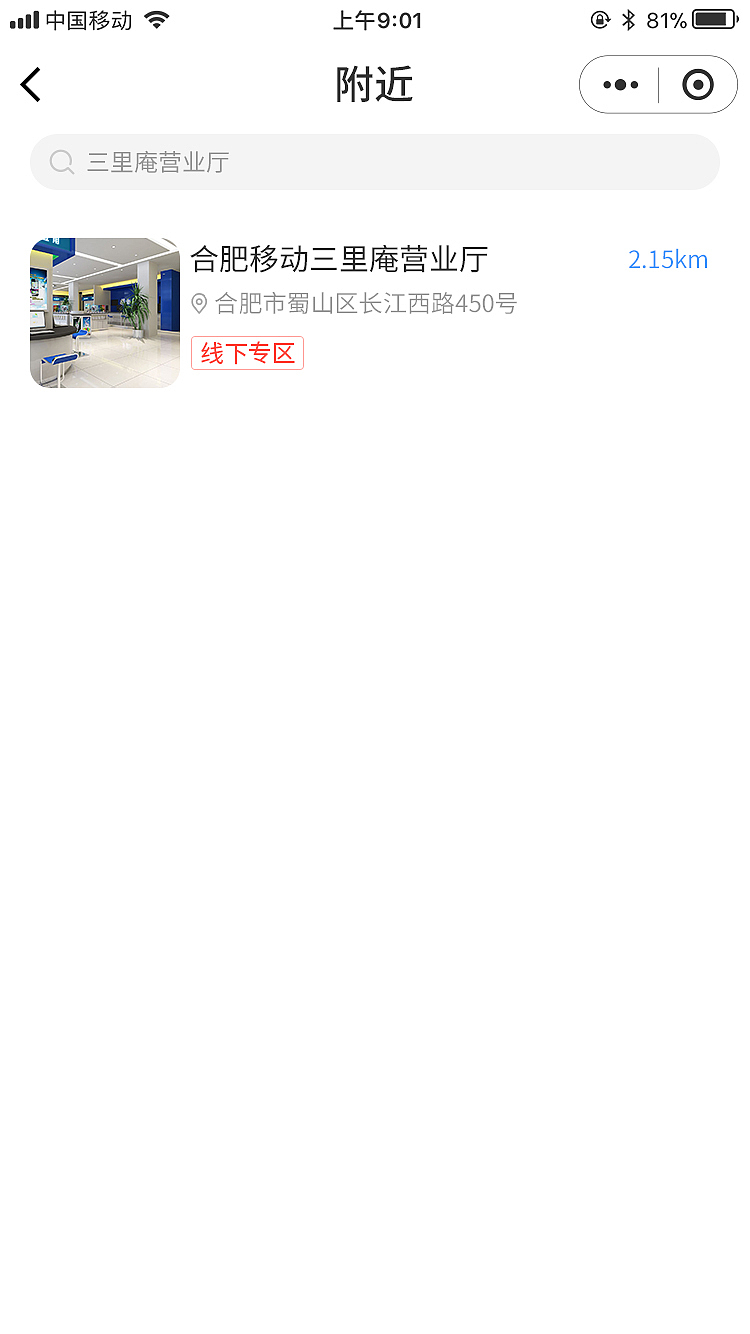Tap the back arrow to return

coord(30,84)
